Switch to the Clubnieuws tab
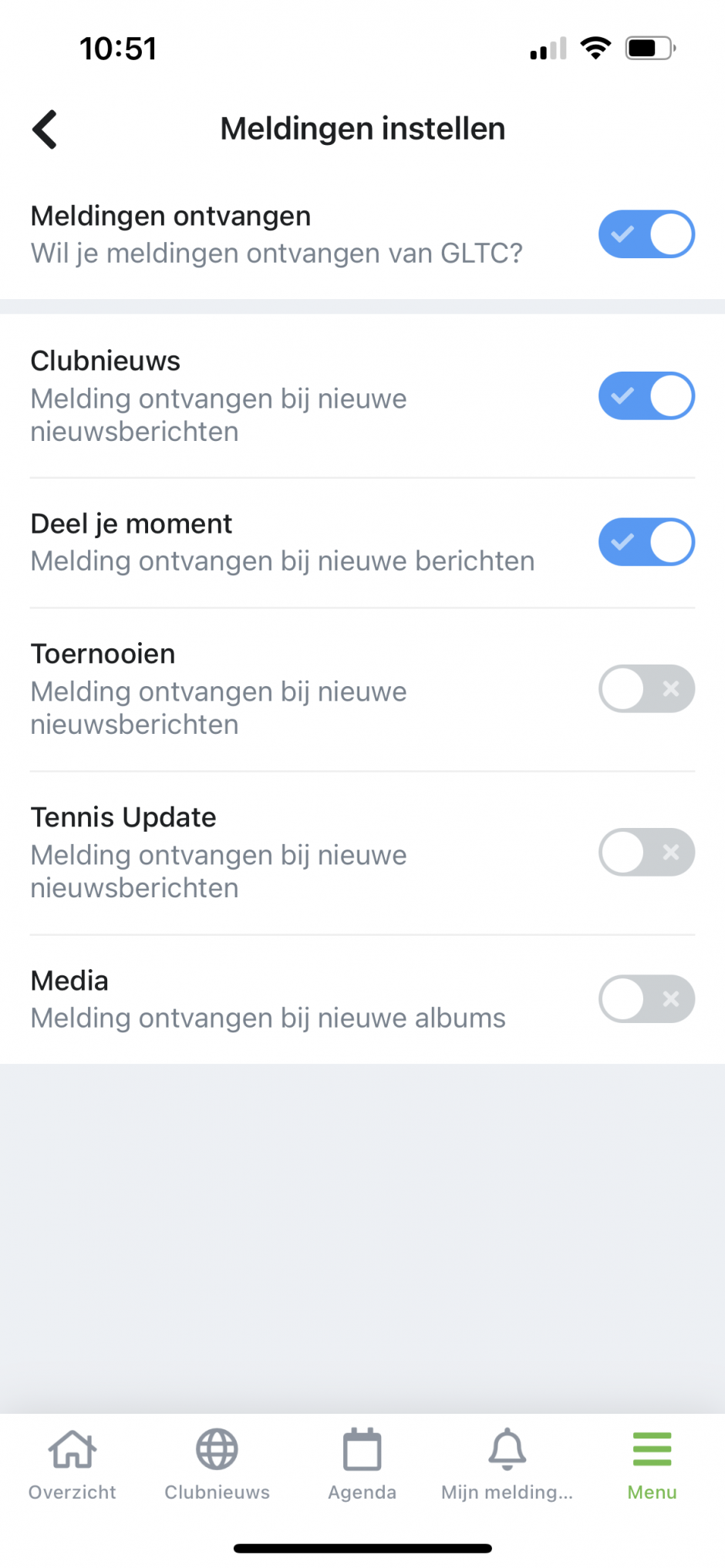The image size is (725, 1568). [217, 1463]
